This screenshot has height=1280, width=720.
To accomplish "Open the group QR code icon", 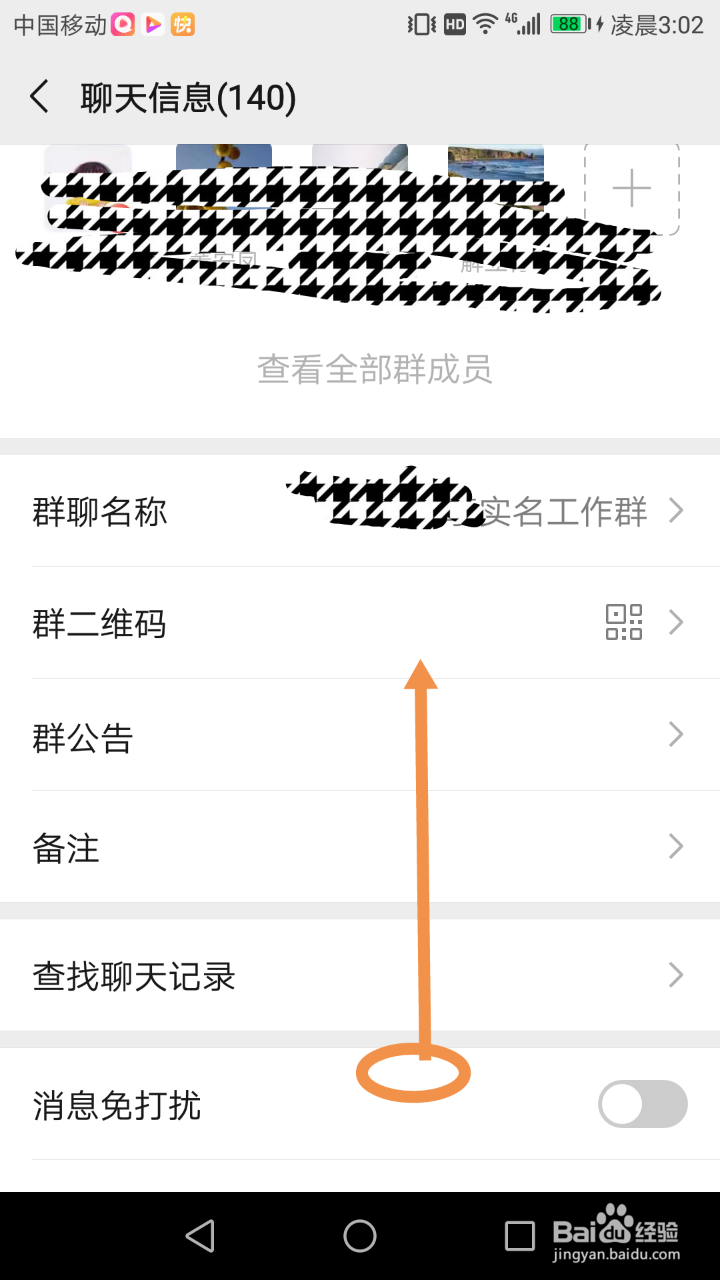I will tap(625, 622).
